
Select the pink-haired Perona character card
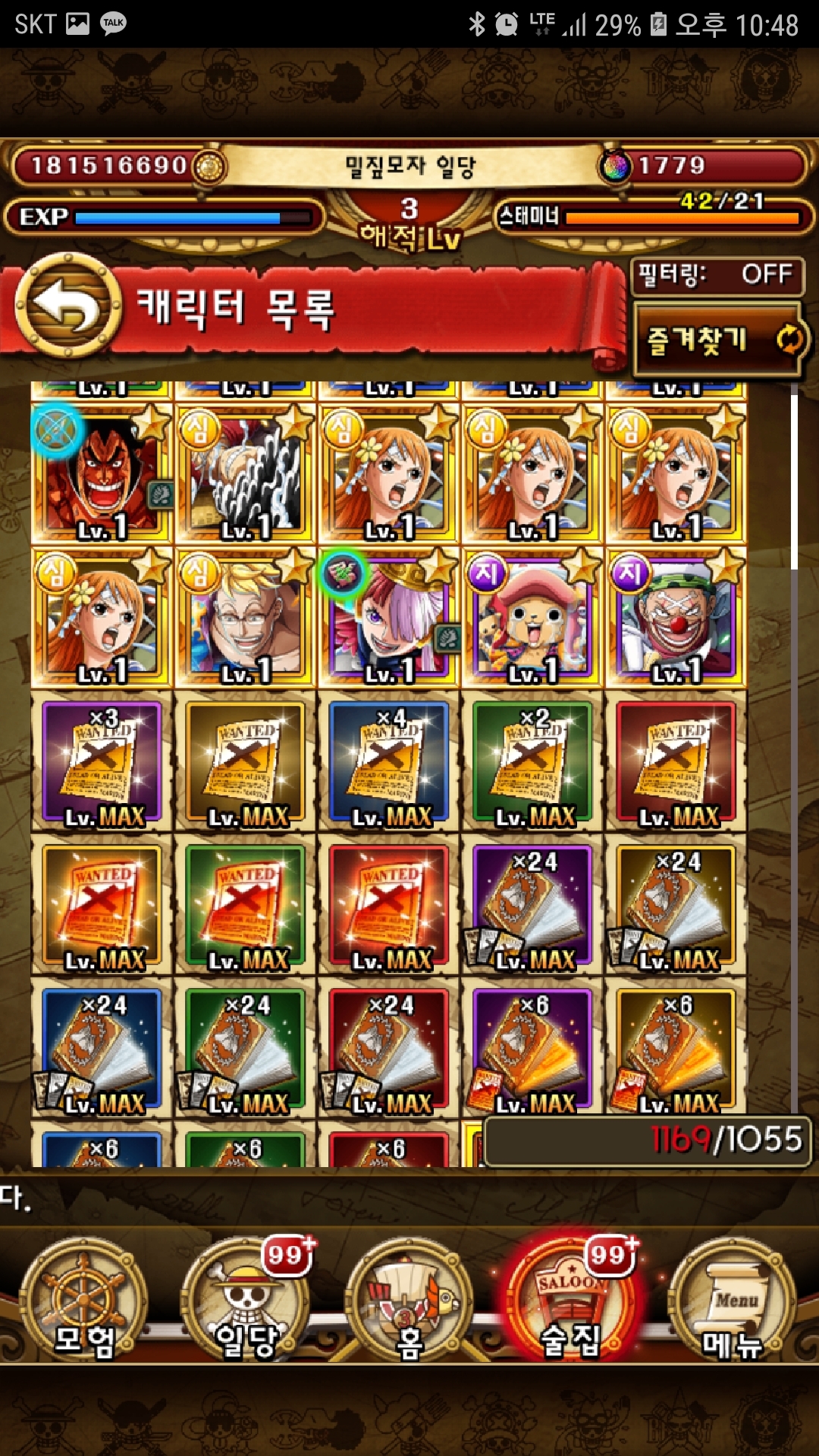pyautogui.click(x=388, y=617)
